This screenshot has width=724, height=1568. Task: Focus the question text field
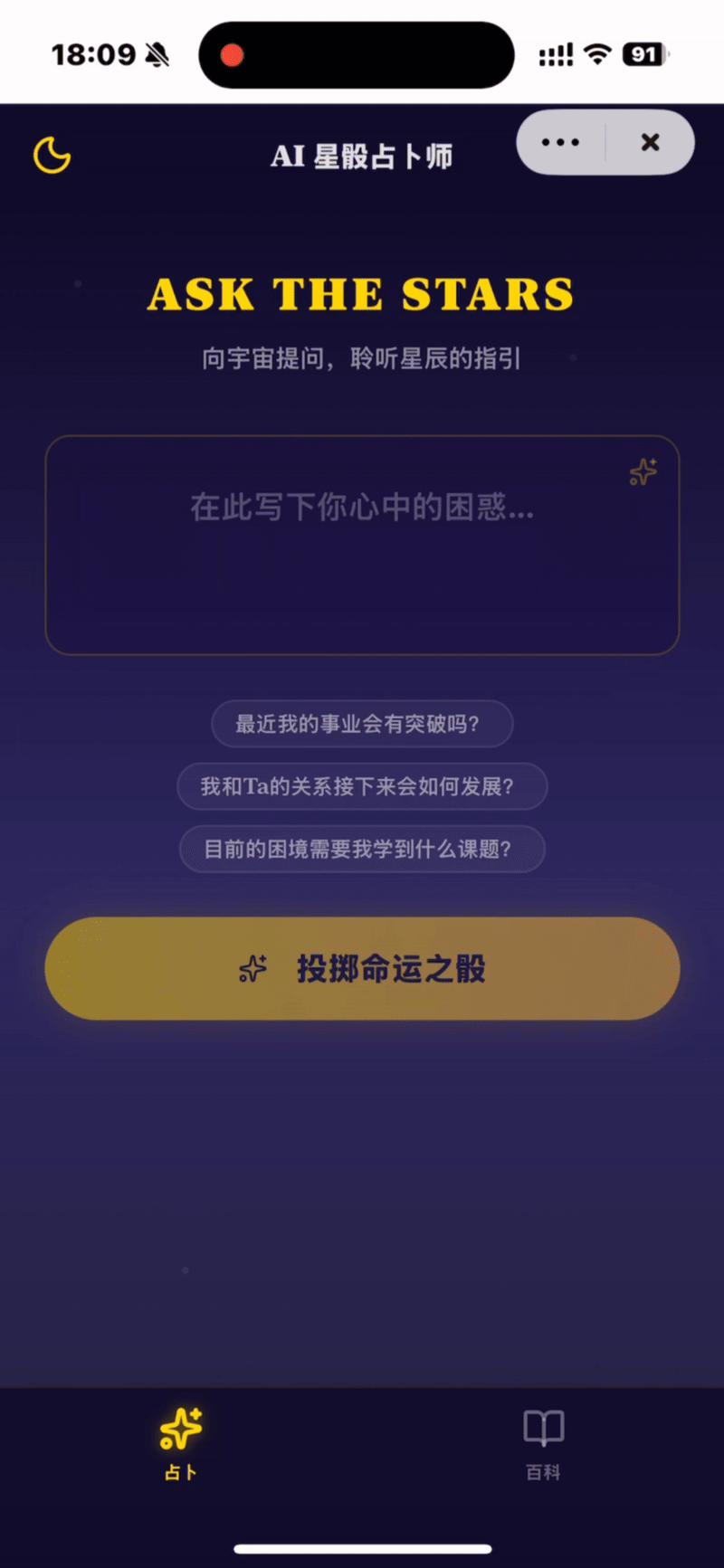click(362, 545)
